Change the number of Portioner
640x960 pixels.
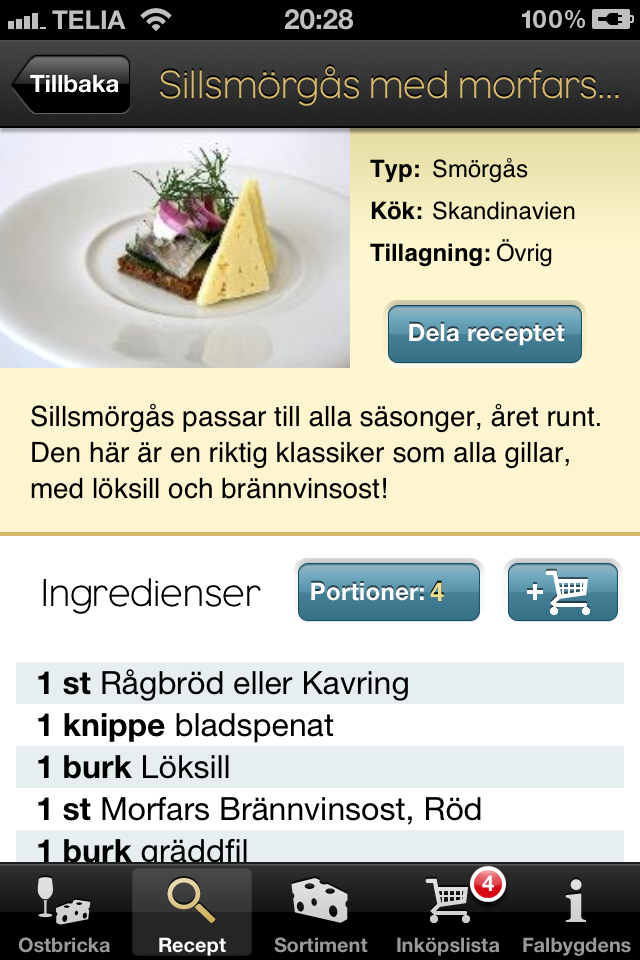point(389,592)
